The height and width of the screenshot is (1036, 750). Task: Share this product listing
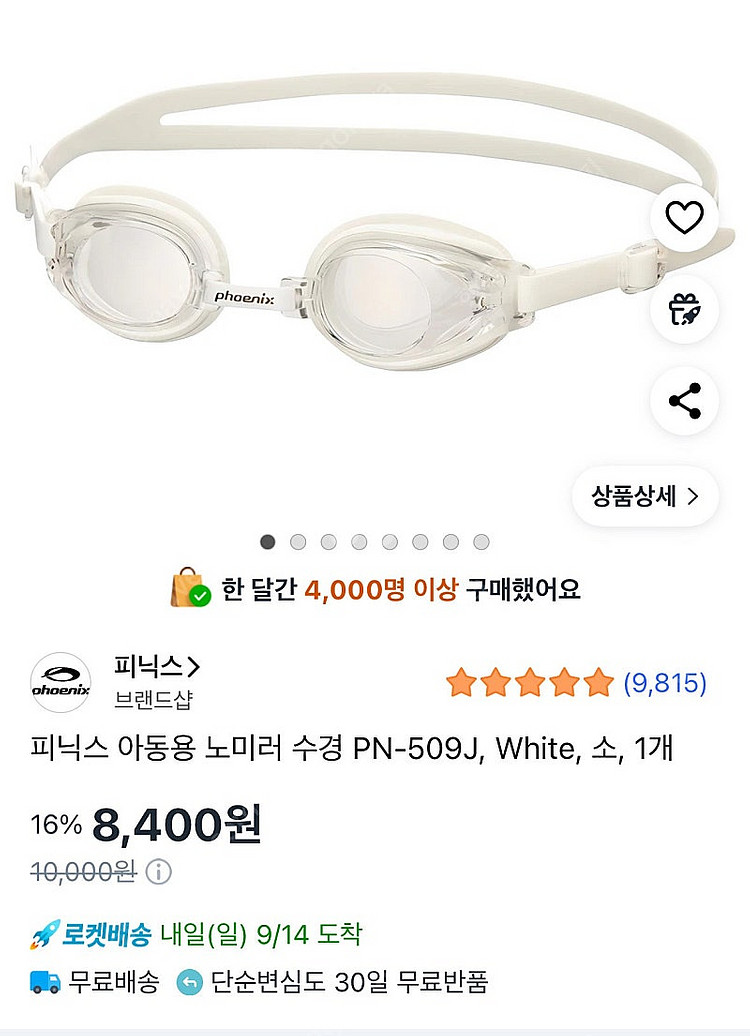coord(685,401)
